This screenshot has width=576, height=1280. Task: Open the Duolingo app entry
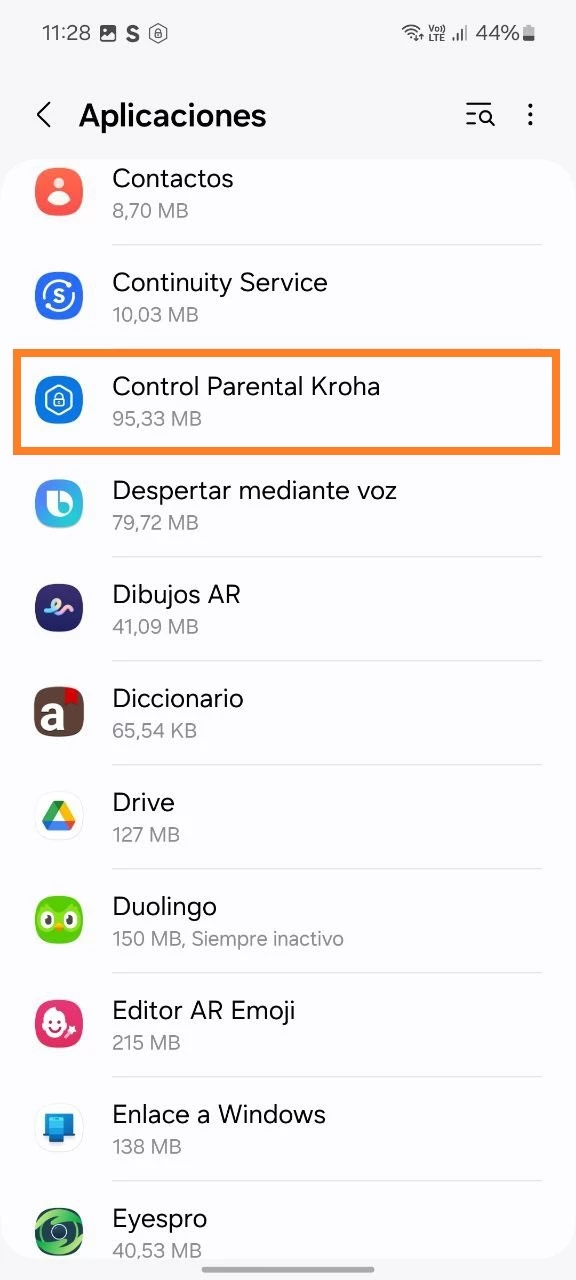[x=288, y=921]
